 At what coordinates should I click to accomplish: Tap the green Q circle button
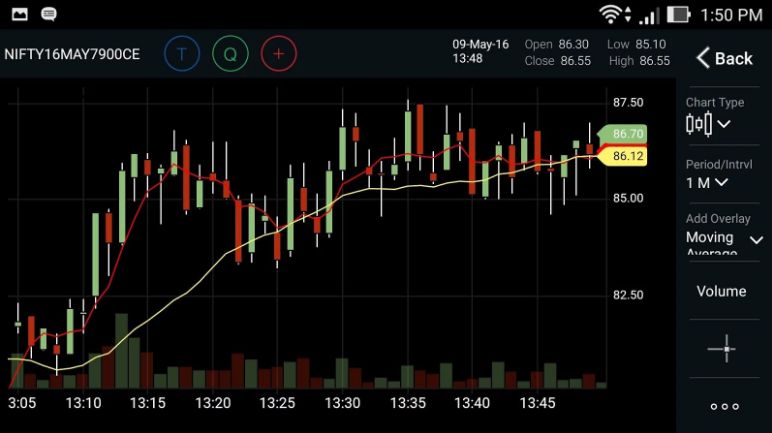230,54
